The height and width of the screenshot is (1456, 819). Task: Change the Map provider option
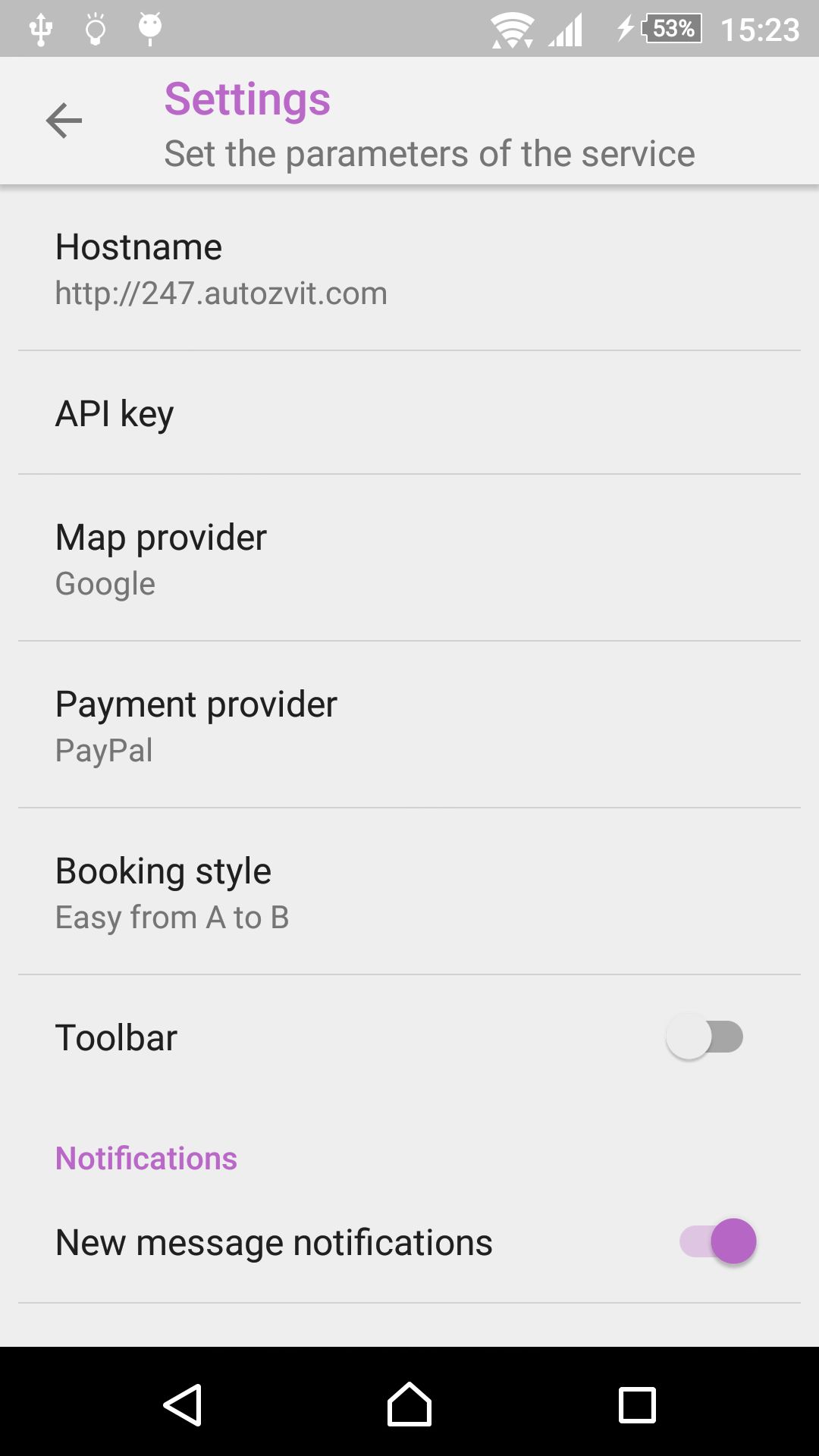coord(409,559)
